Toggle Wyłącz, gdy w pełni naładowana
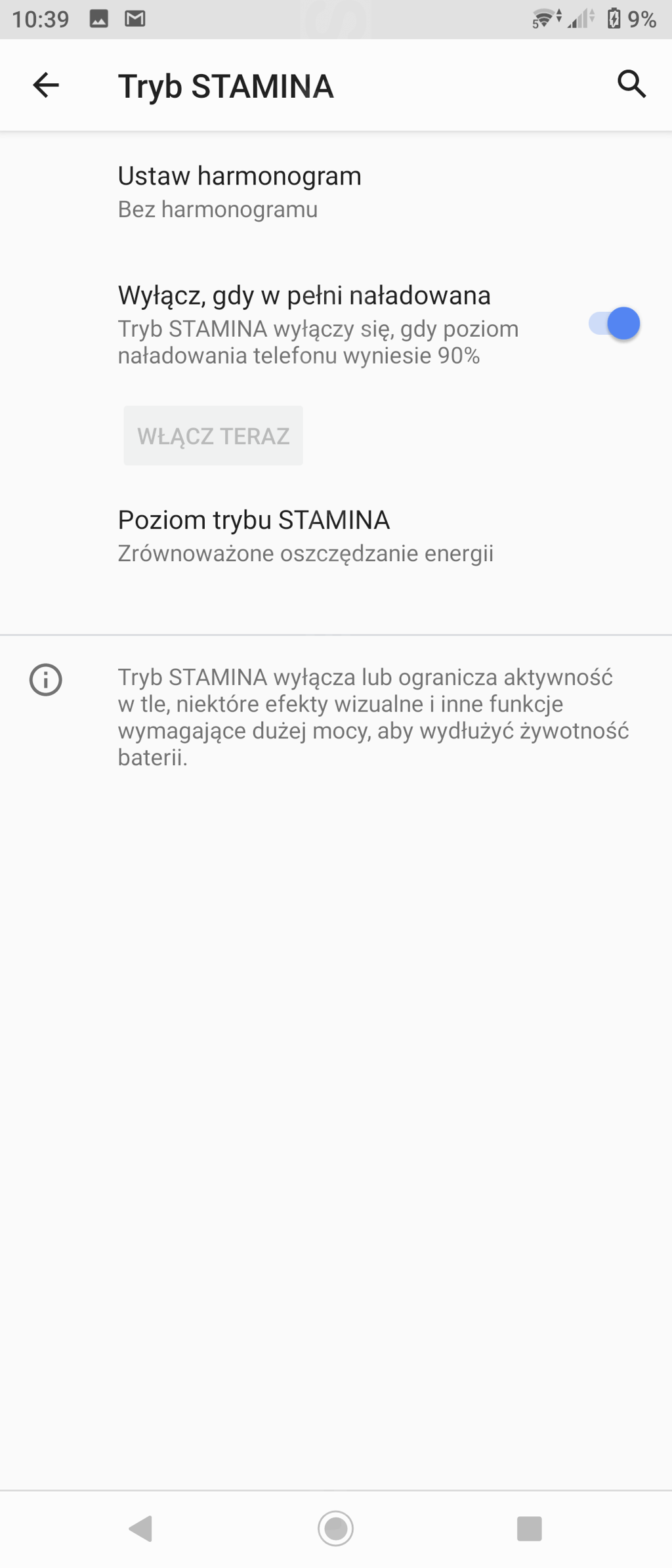The height and width of the screenshot is (1568, 672). (614, 324)
